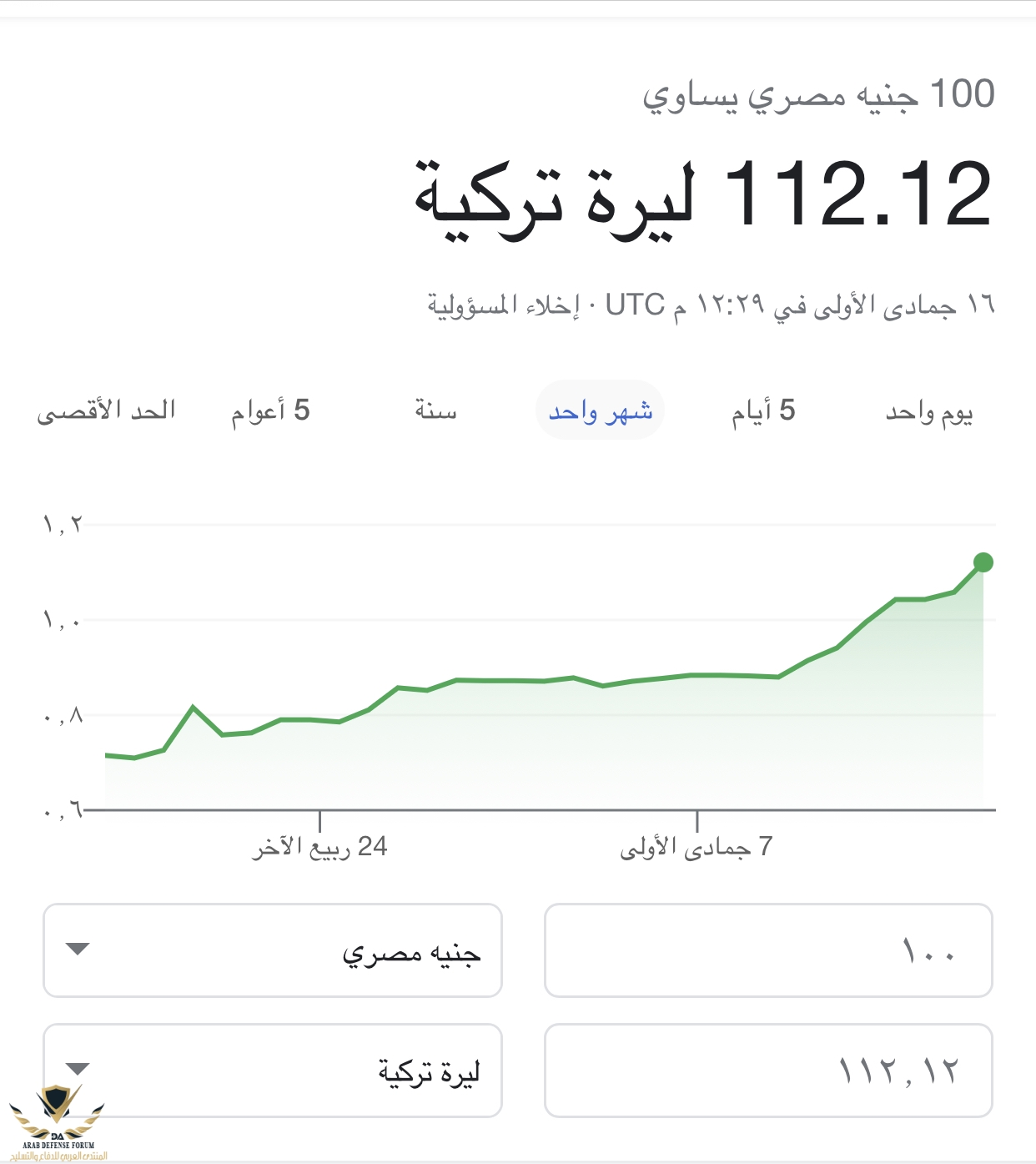Show the 5 أعوام chart range
The image size is (1036, 1164).
pyautogui.click(x=270, y=411)
